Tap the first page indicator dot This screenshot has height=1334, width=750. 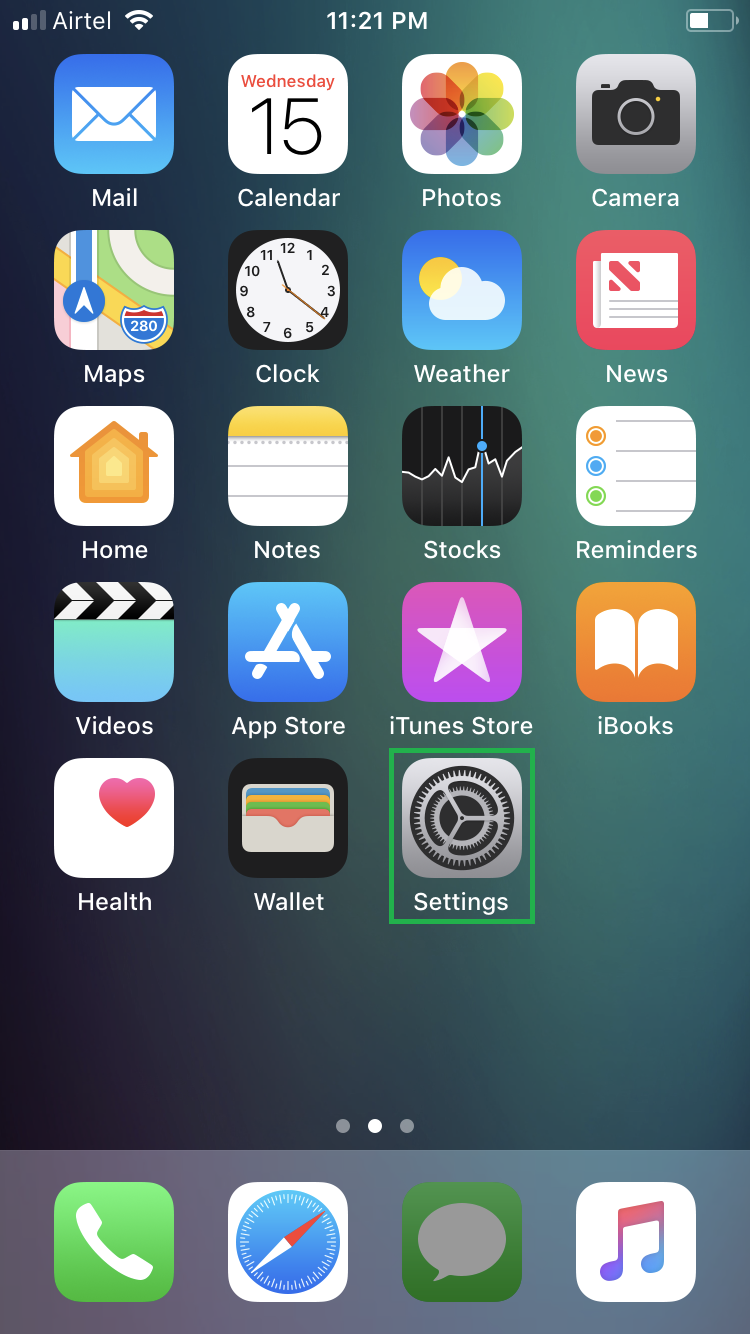pyautogui.click(x=343, y=1126)
